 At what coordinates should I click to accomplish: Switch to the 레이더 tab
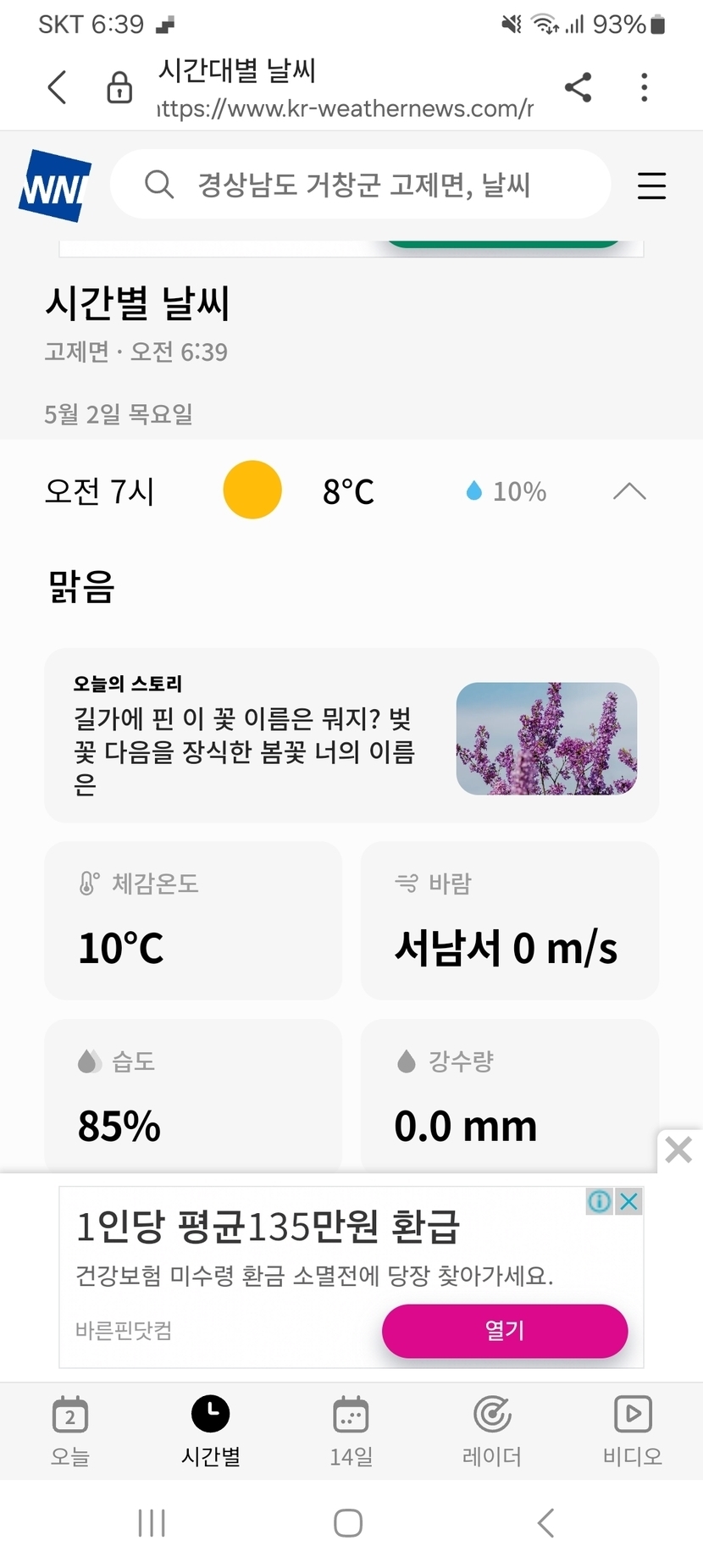coord(491,1431)
